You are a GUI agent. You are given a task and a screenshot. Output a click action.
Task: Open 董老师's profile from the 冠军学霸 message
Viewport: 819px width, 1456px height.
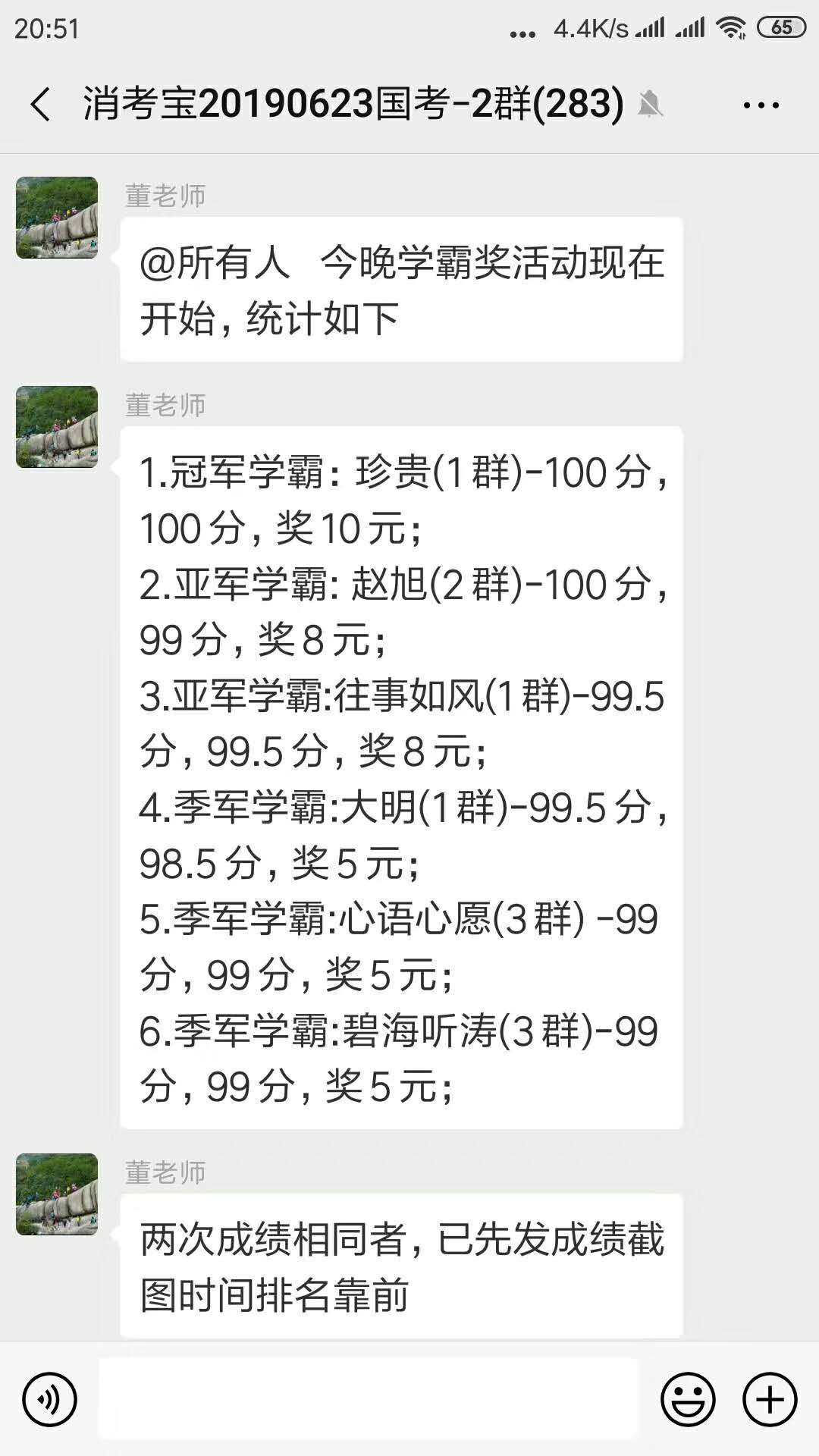pyautogui.click(x=57, y=427)
